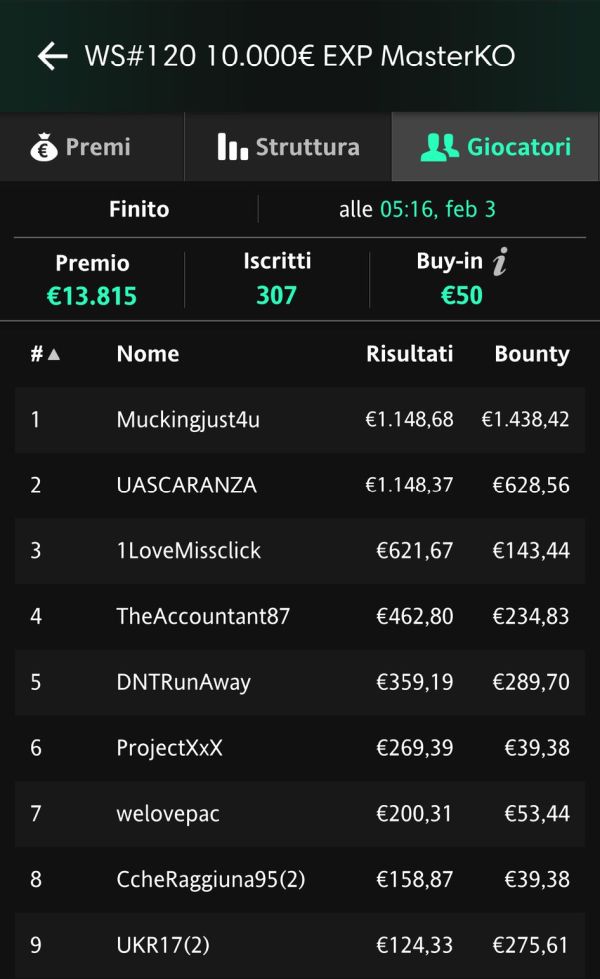Image resolution: width=600 pixels, height=979 pixels.
Task: Select the Giocatori tab
Action: click(x=495, y=147)
